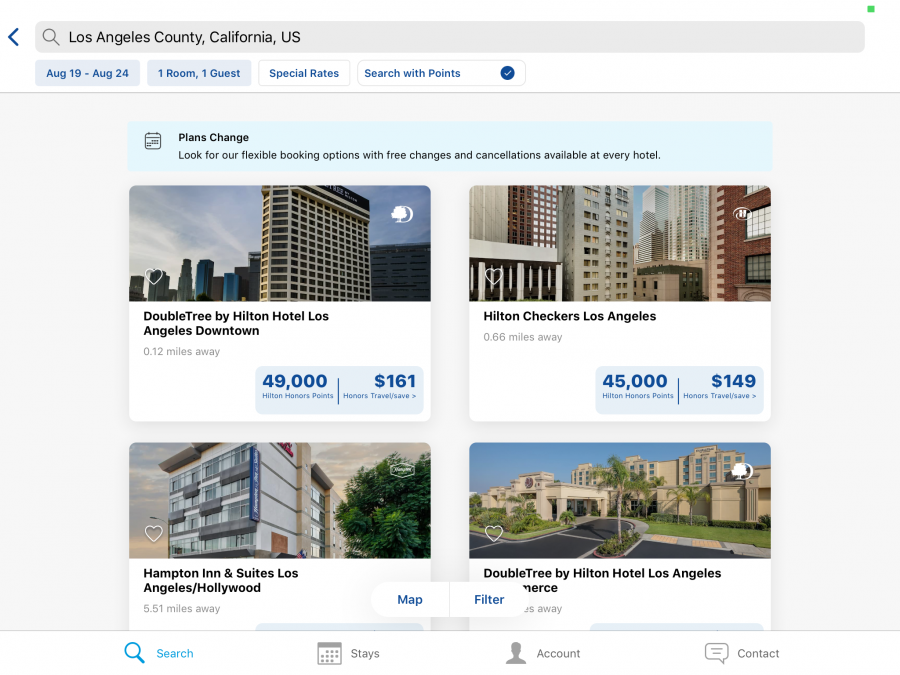Open the Filter options
The width and height of the screenshot is (900, 675).
click(x=489, y=600)
